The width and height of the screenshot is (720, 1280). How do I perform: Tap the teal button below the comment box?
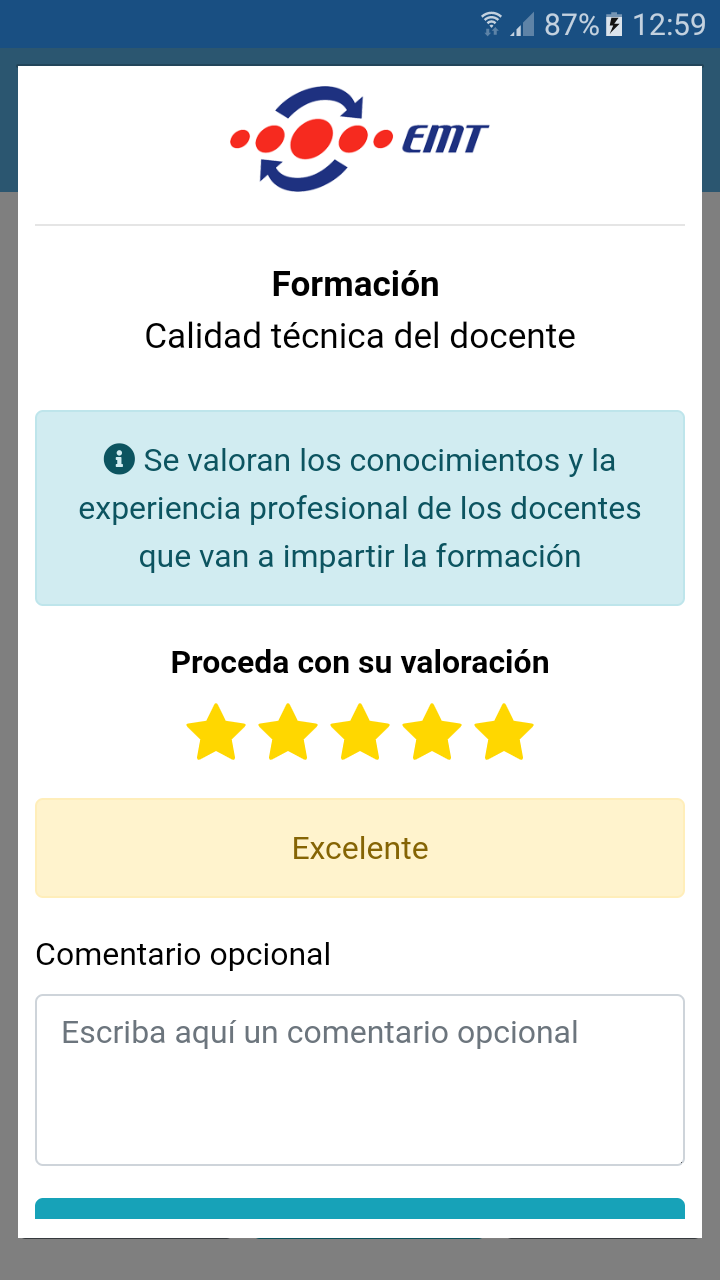pos(360,1209)
